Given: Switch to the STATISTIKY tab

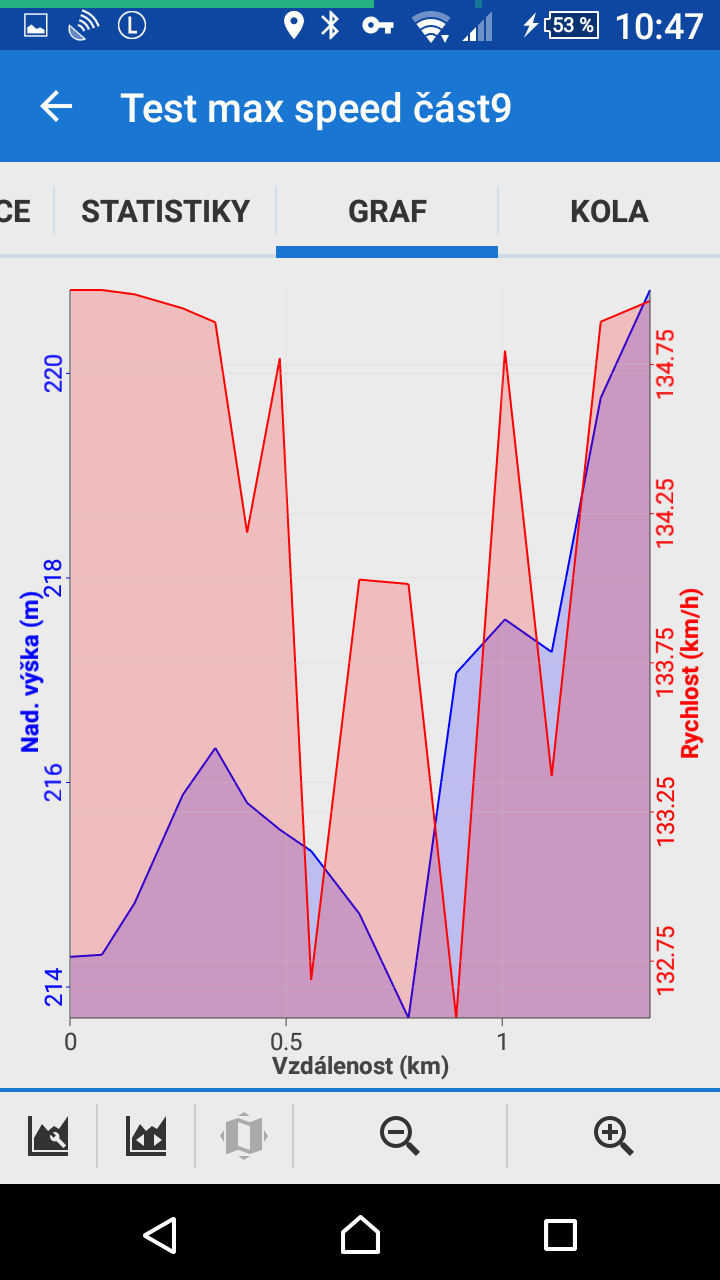Looking at the screenshot, I should 165,211.
